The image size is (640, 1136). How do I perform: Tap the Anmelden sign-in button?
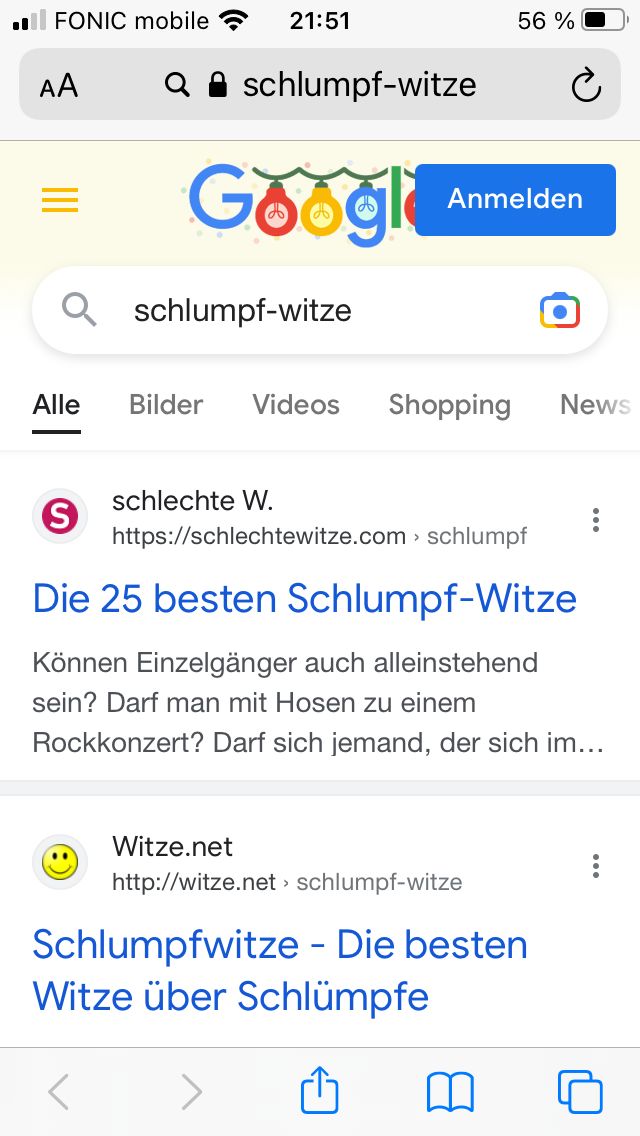click(x=515, y=200)
